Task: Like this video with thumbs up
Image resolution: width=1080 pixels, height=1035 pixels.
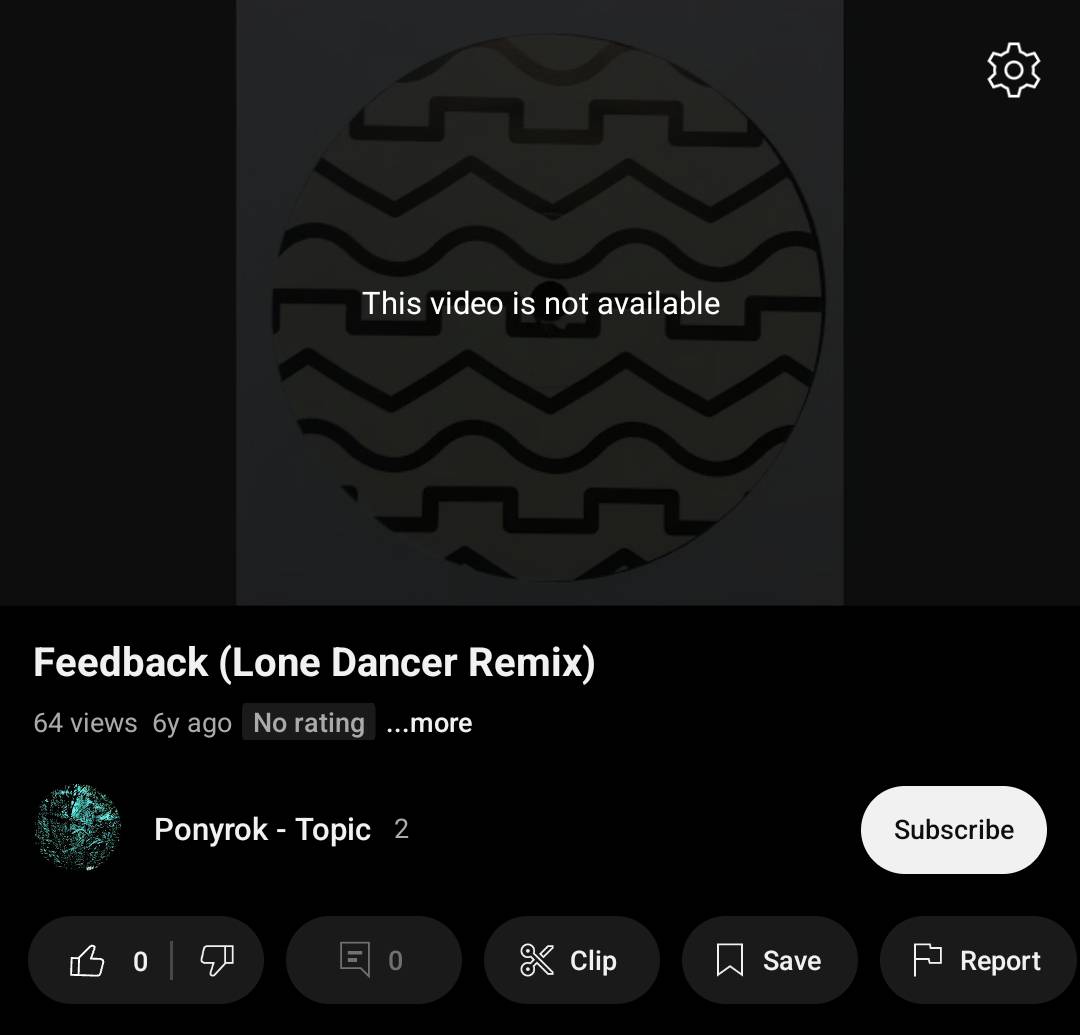Action: (105, 961)
